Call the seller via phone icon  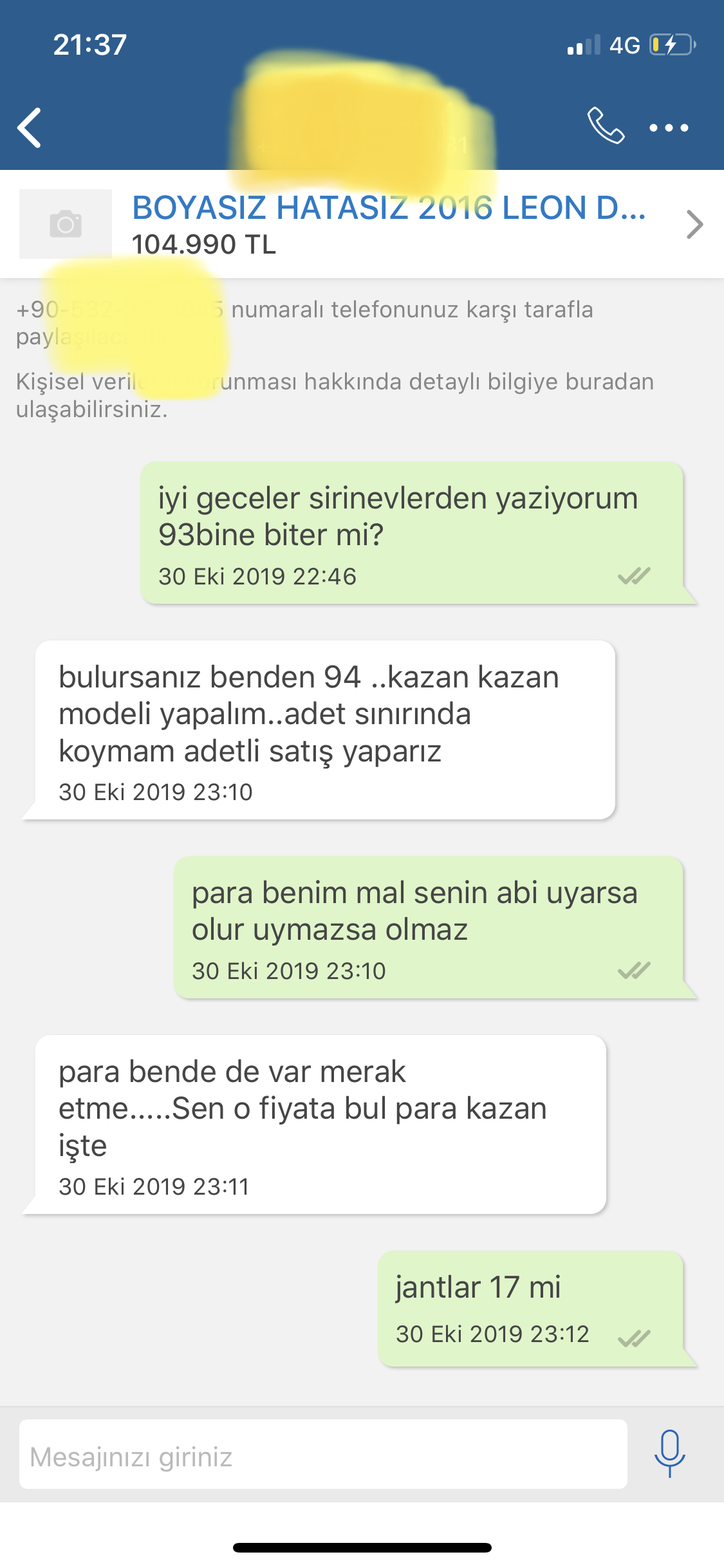(x=605, y=126)
